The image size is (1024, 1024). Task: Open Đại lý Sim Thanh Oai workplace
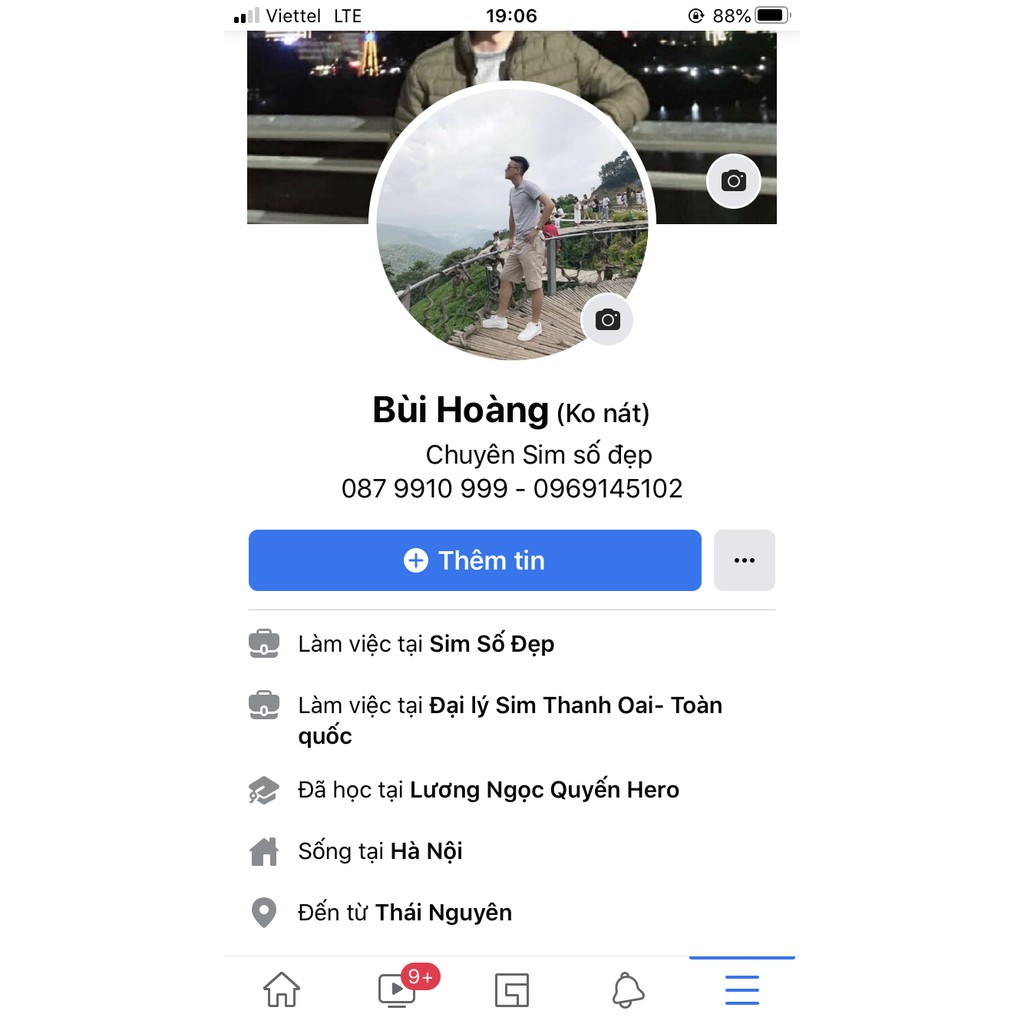[x=575, y=706]
